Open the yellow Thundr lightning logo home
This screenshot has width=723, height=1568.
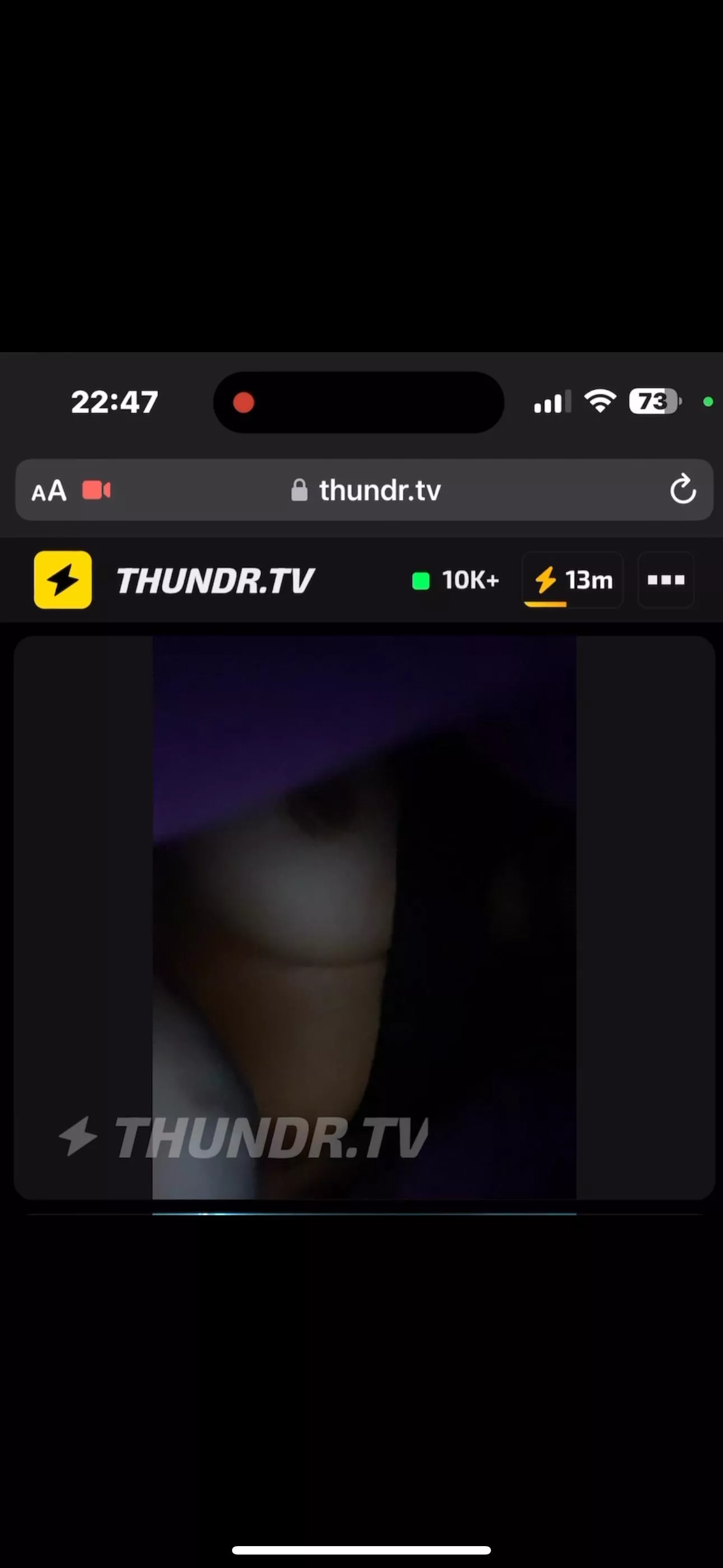[x=63, y=579]
